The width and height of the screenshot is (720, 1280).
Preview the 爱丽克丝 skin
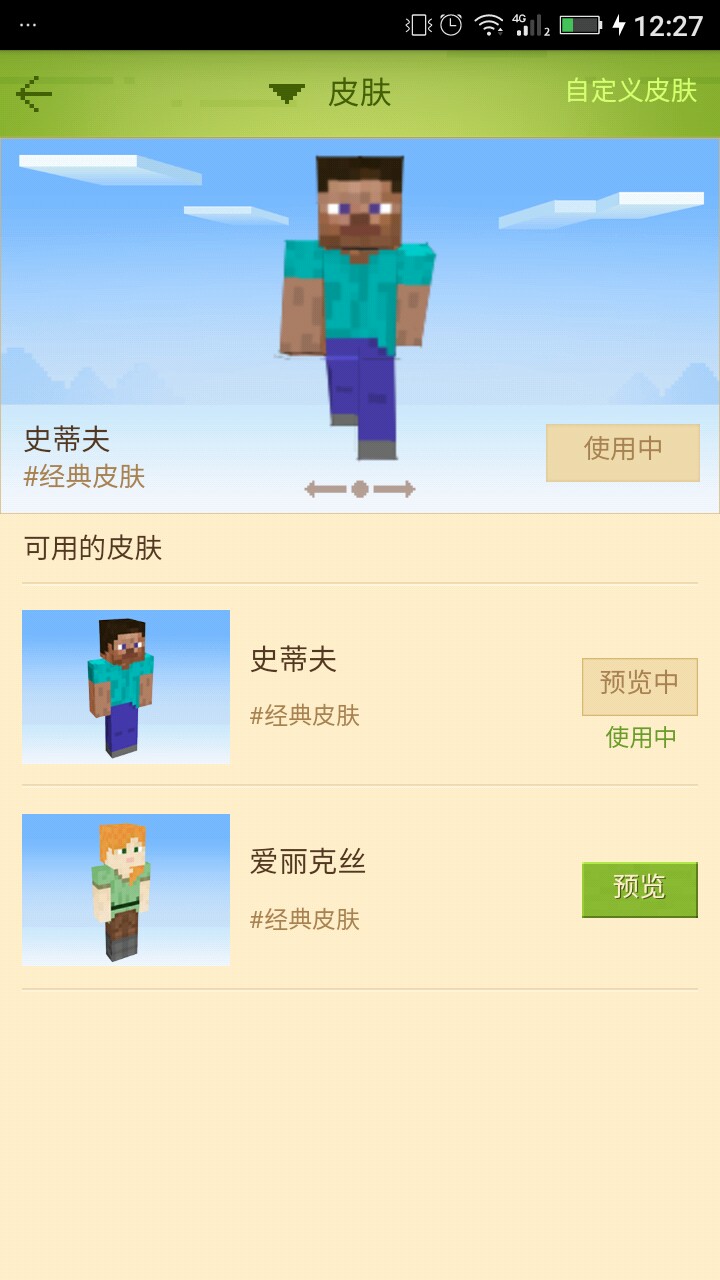coord(639,889)
